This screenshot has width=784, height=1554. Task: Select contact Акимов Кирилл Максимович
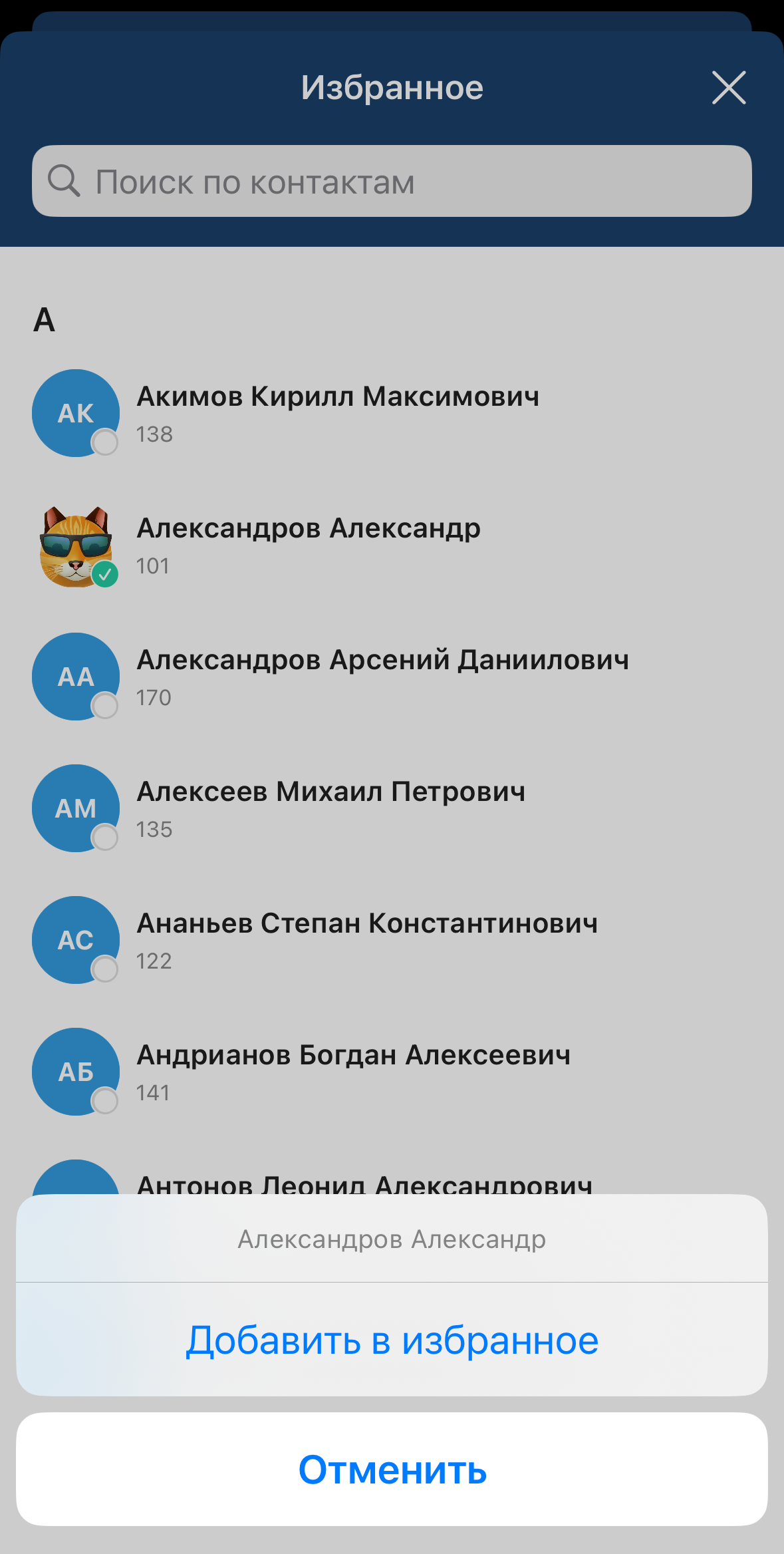tap(338, 412)
